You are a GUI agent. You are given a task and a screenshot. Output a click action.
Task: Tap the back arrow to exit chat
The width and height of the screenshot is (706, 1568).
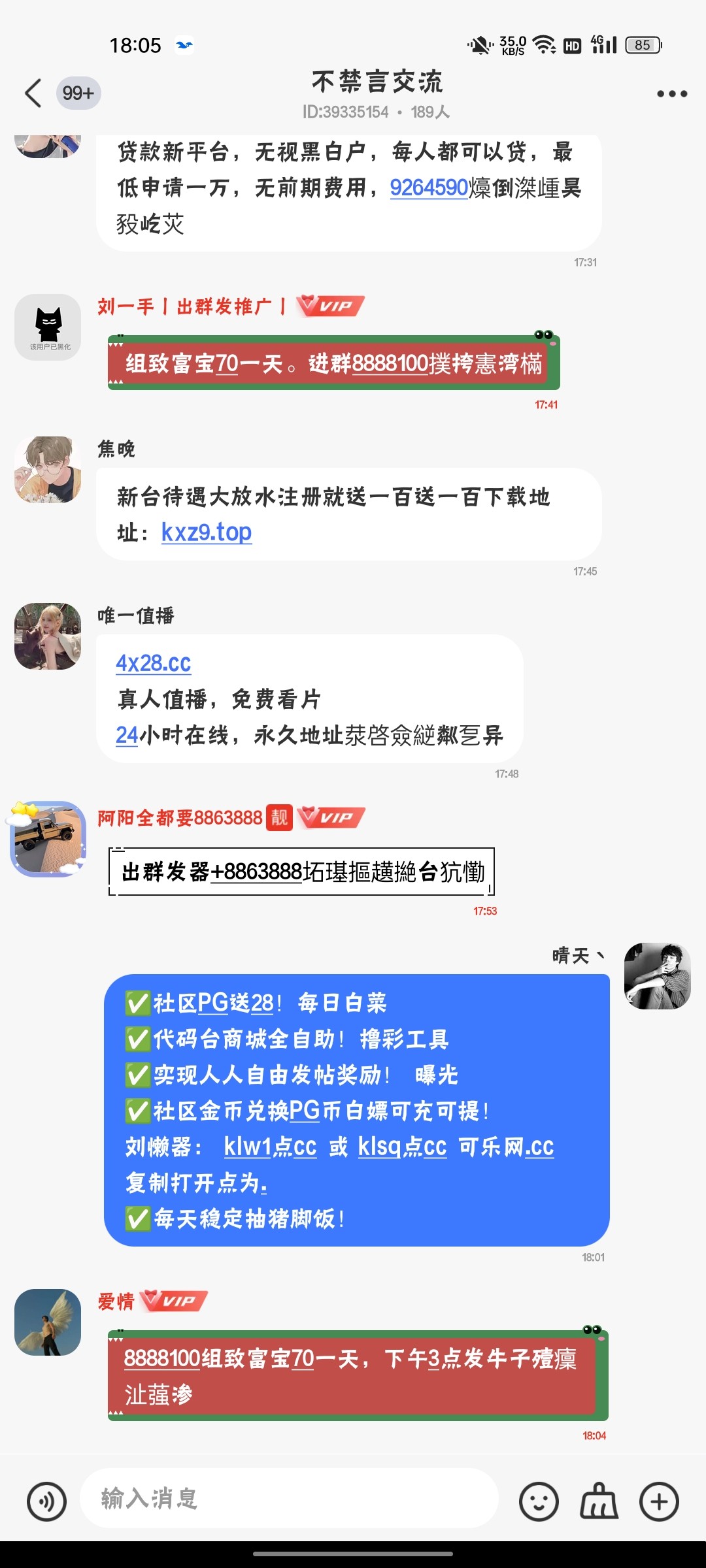[x=31, y=93]
